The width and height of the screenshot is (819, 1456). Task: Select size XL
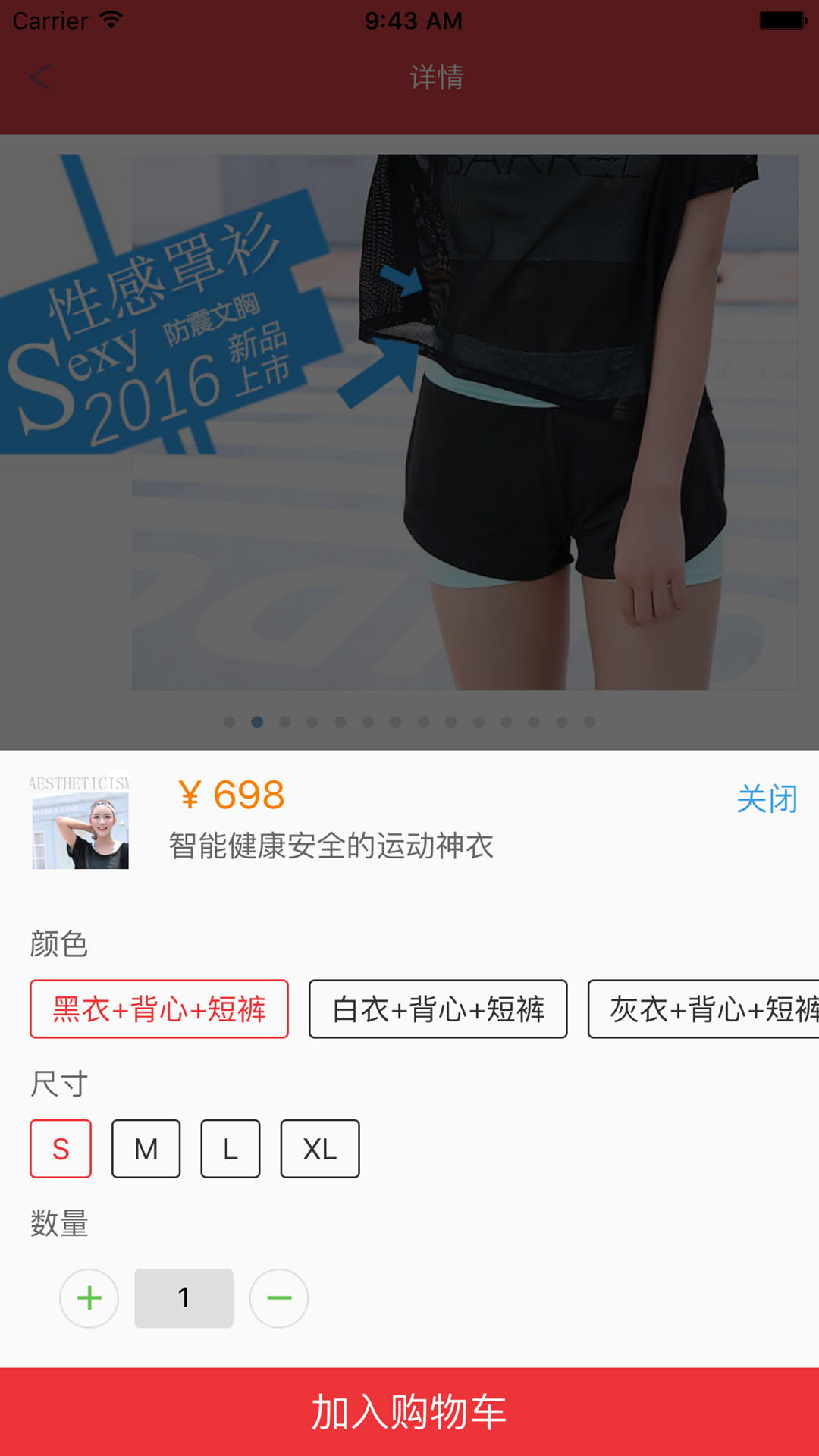coord(320,1149)
